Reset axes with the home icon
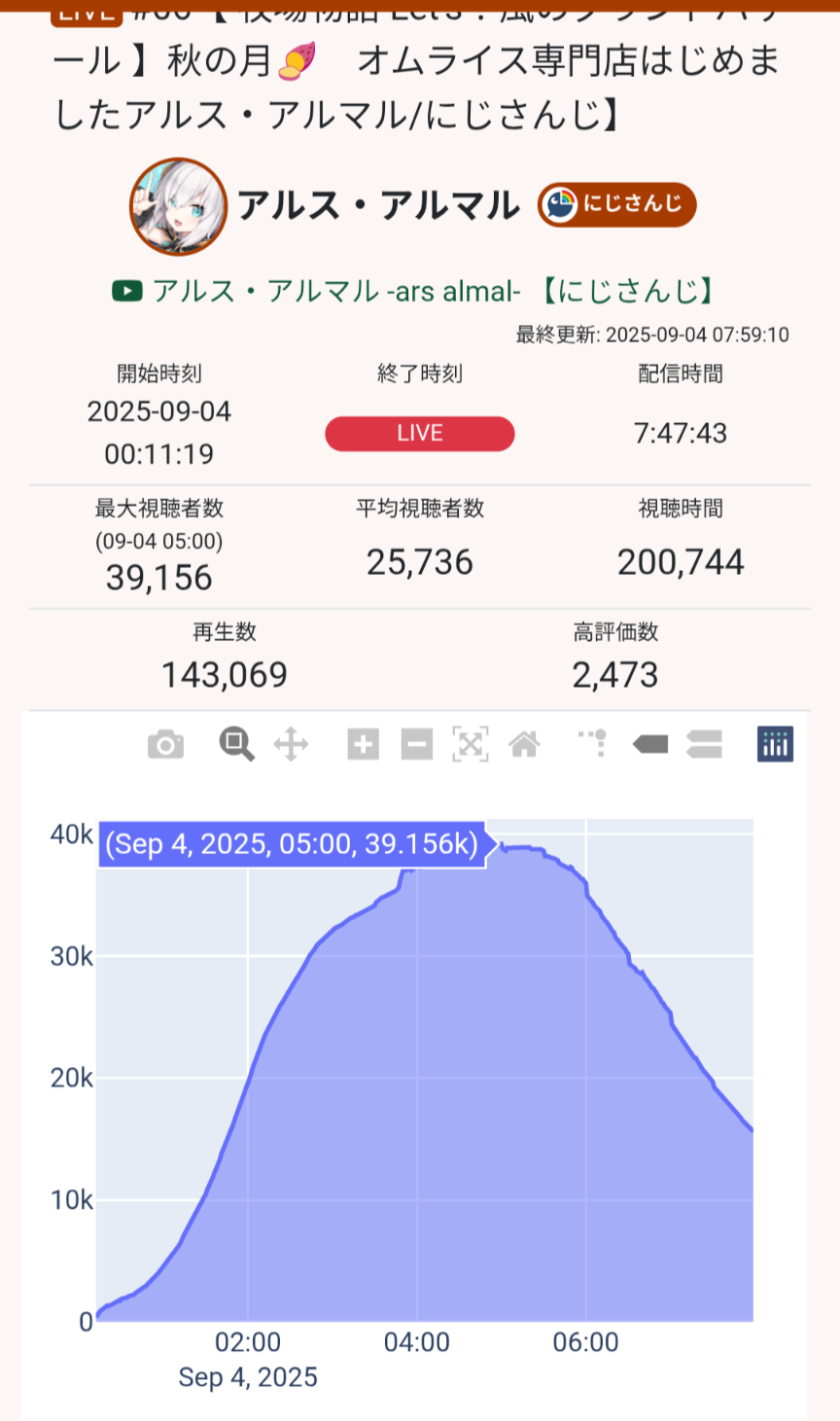This screenshot has width=840, height=1421. tap(524, 745)
